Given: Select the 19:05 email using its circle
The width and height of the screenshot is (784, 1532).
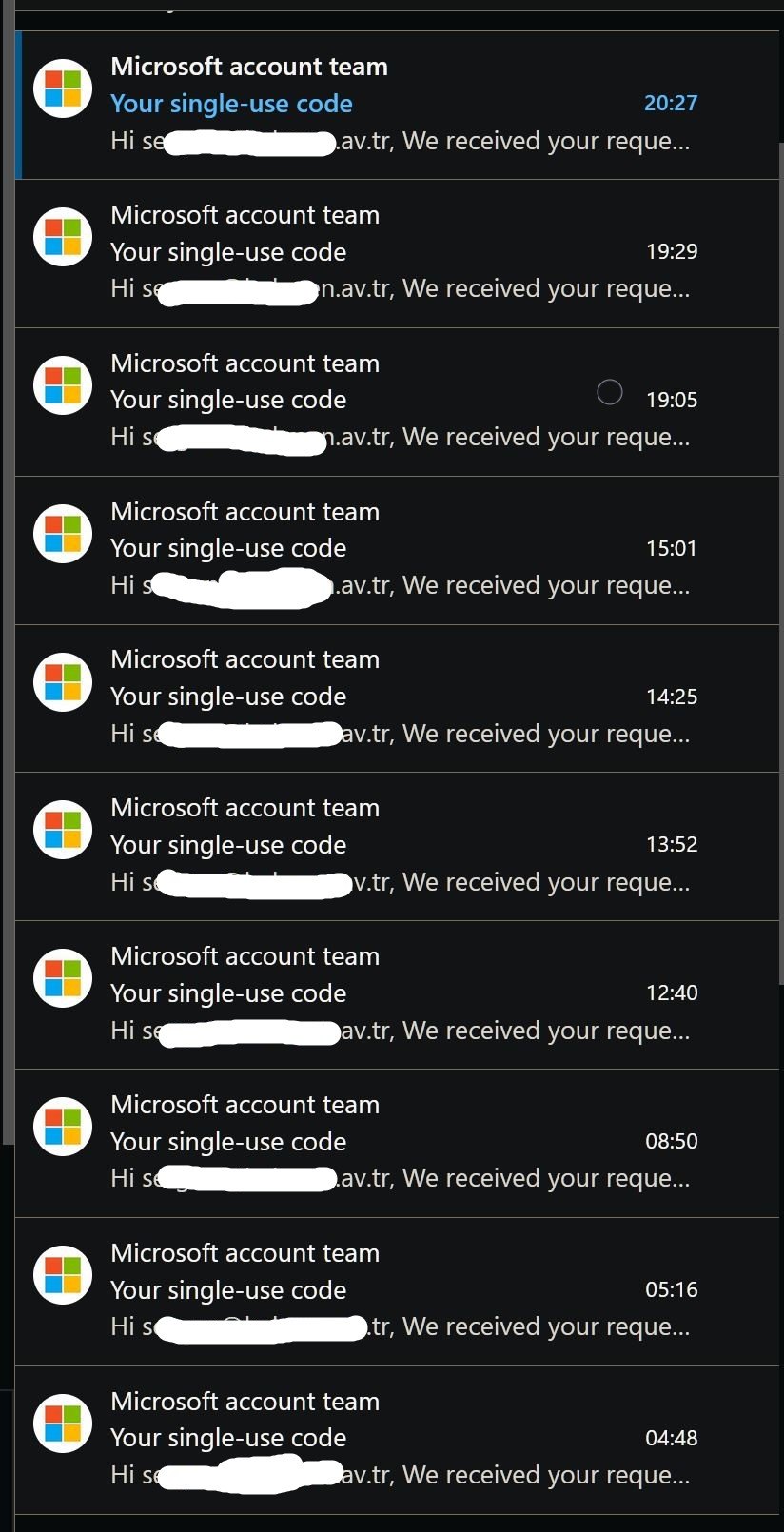Looking at the screenshot, I should pyautogui.click(x=610, y=392).
